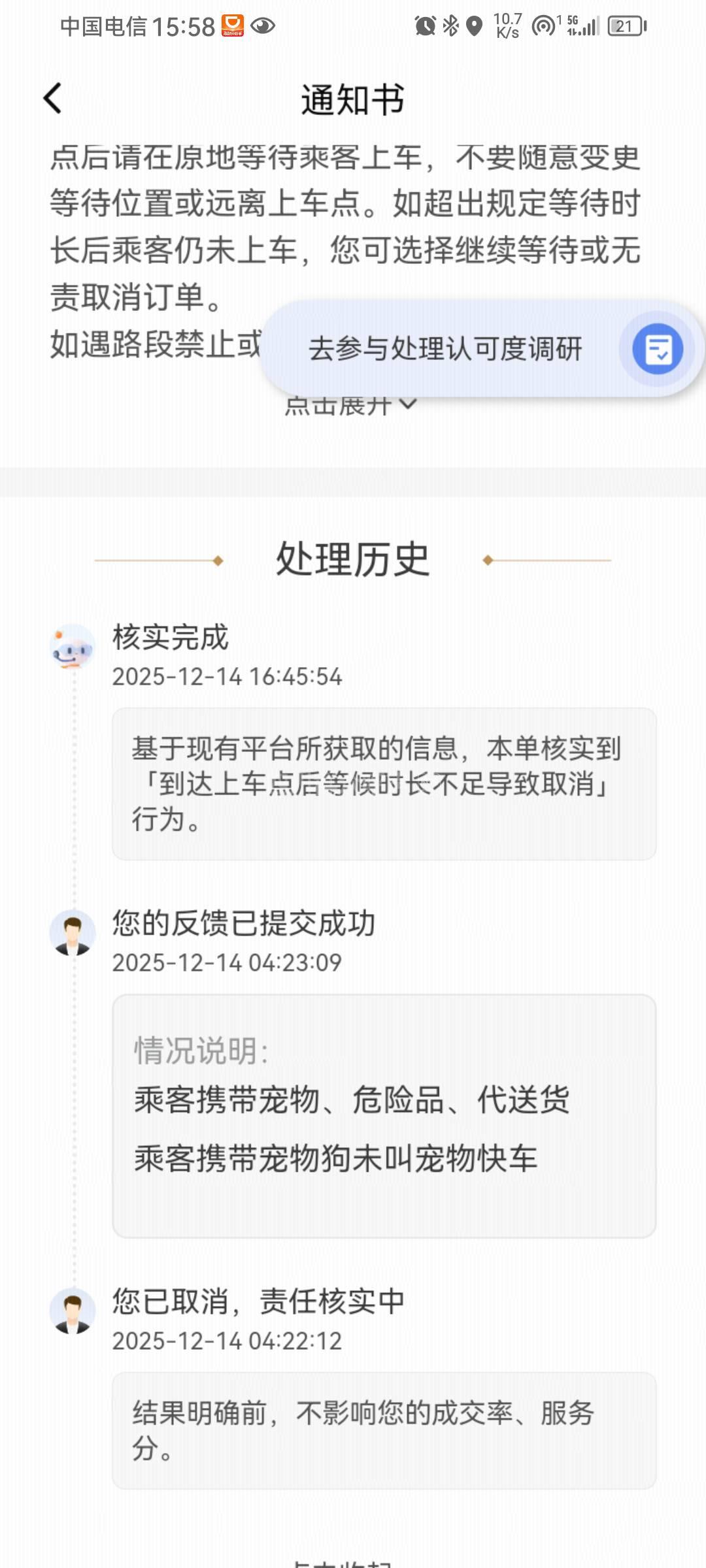Go back from the 通知书 page
Viewport: 706px width, 1568px height.
[x=53, y=99]
